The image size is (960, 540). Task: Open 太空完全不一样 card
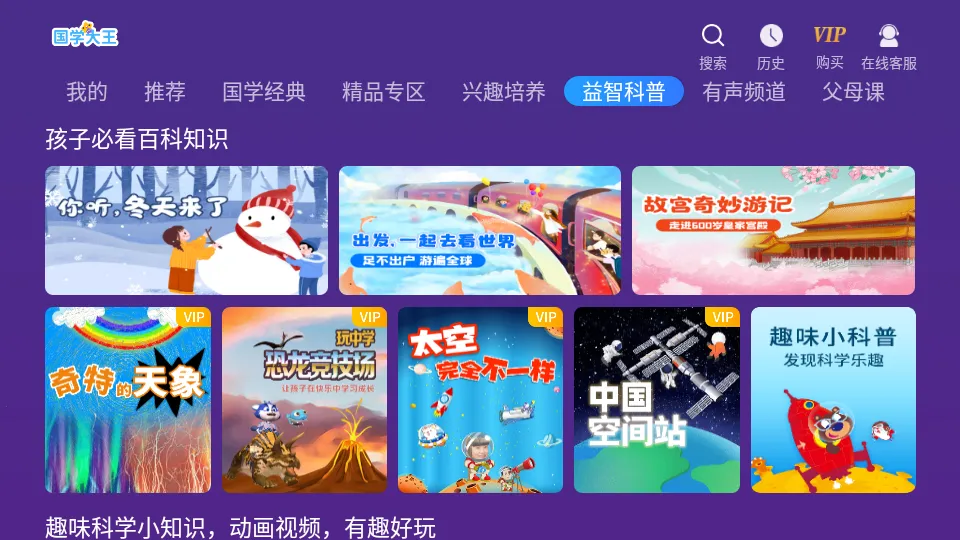pos(481,400)
